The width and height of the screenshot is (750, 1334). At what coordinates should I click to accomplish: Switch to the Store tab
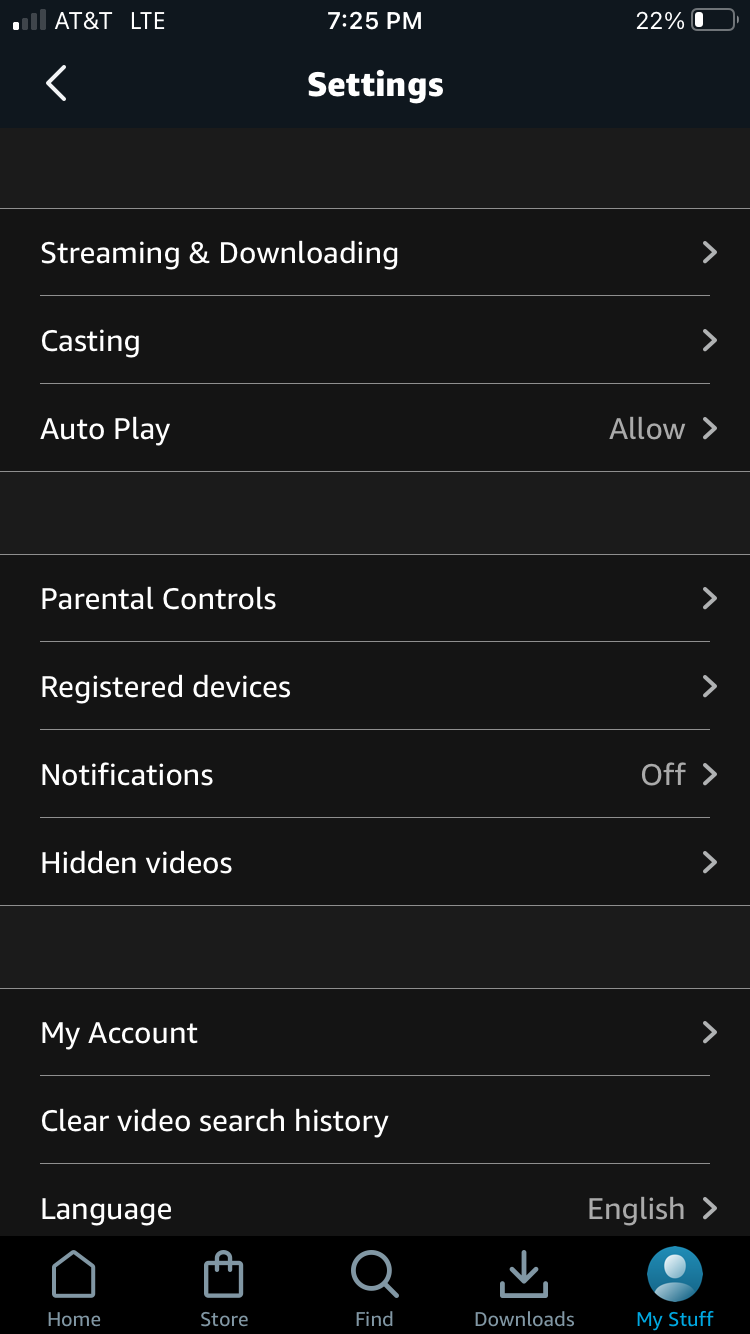coord(224,1289)
